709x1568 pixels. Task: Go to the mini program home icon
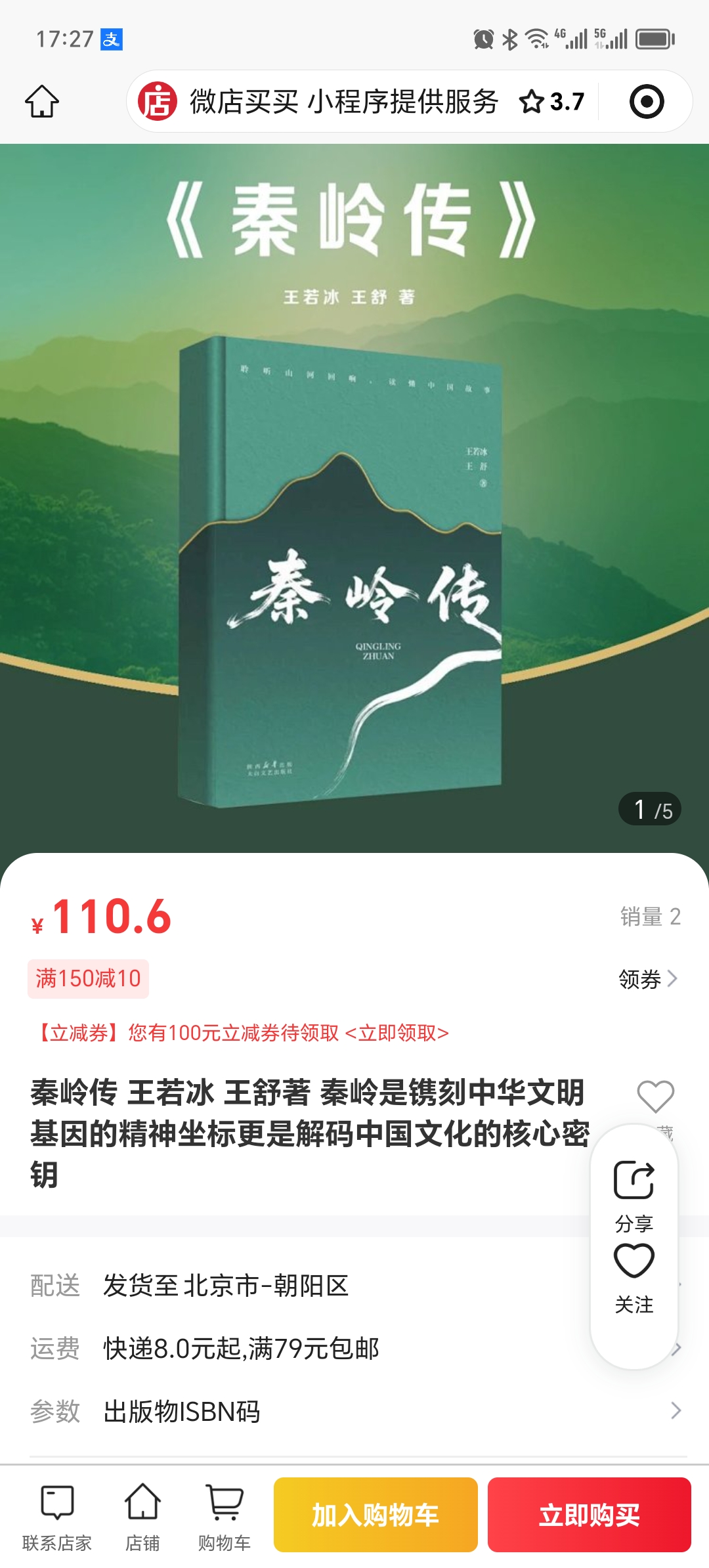coord(42,102)
